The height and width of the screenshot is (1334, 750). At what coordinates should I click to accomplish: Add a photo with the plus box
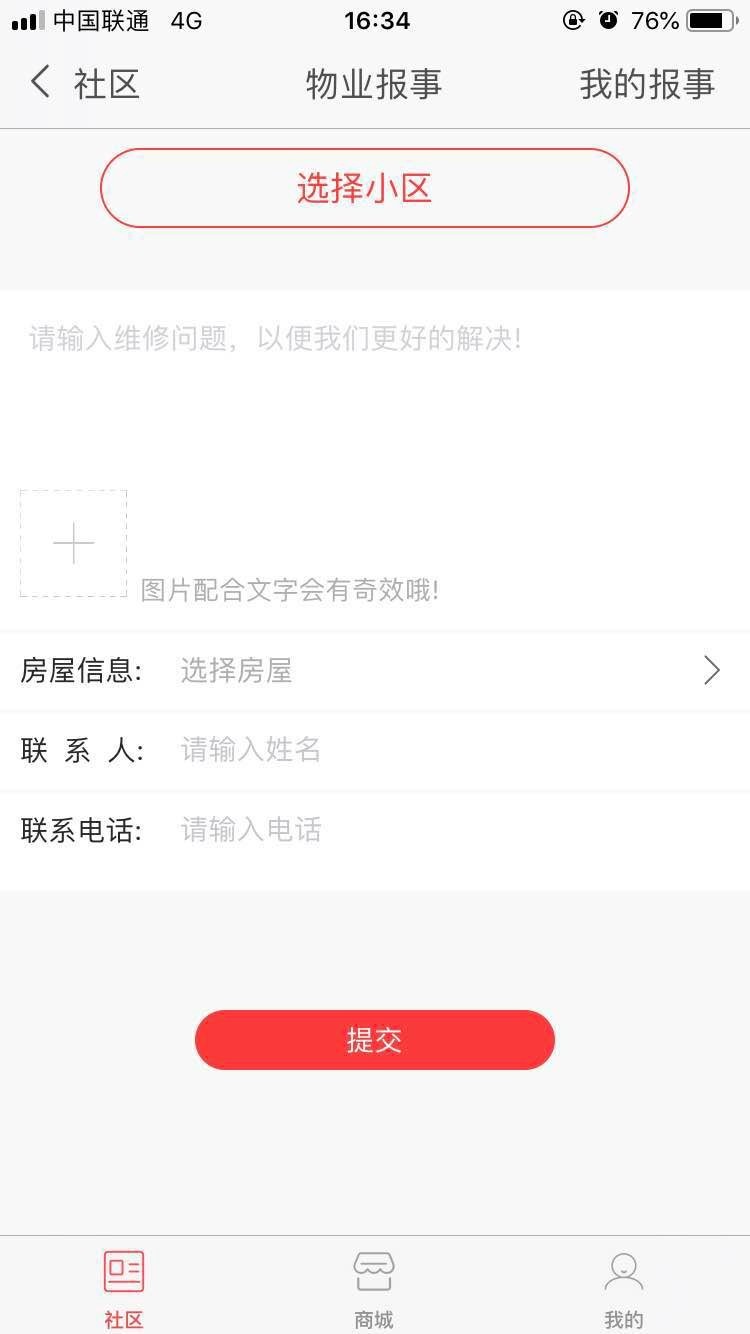pyautogui.click(x=73, y=544)
